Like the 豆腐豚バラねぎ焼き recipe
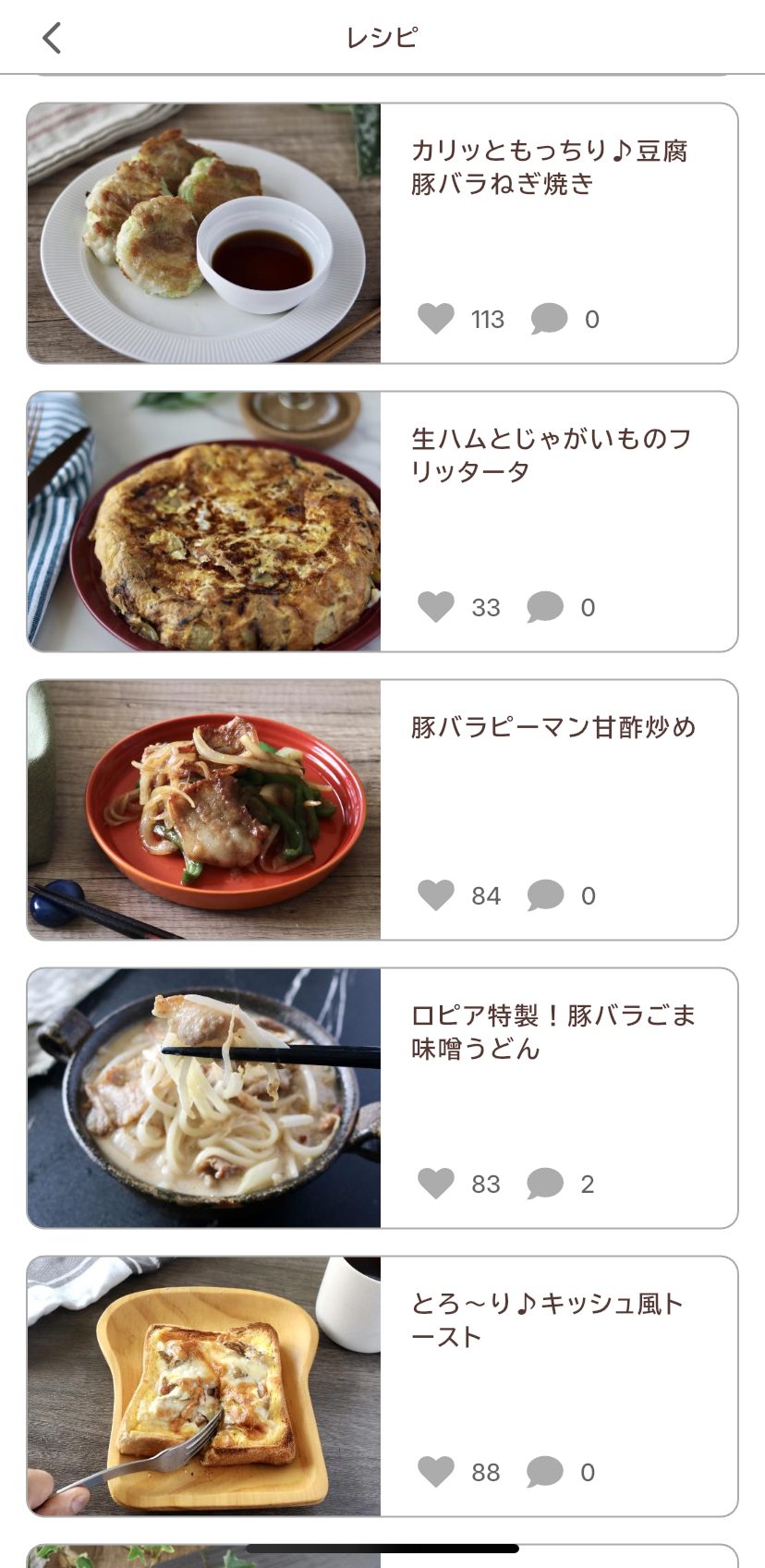The image size is (765, 1568). coord(436,319)
